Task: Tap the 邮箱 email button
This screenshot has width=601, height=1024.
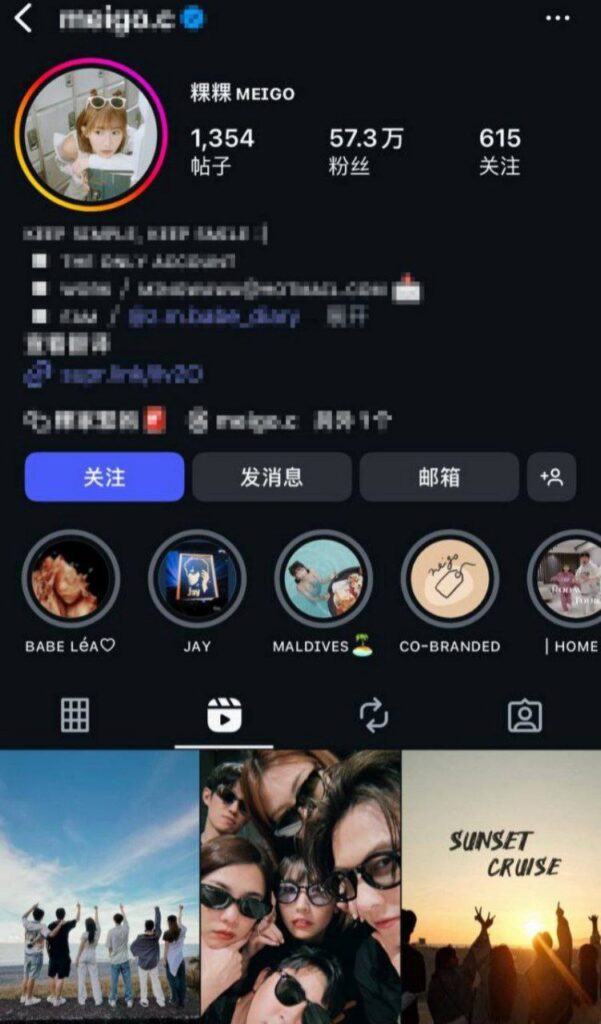Action: point(439,477)
